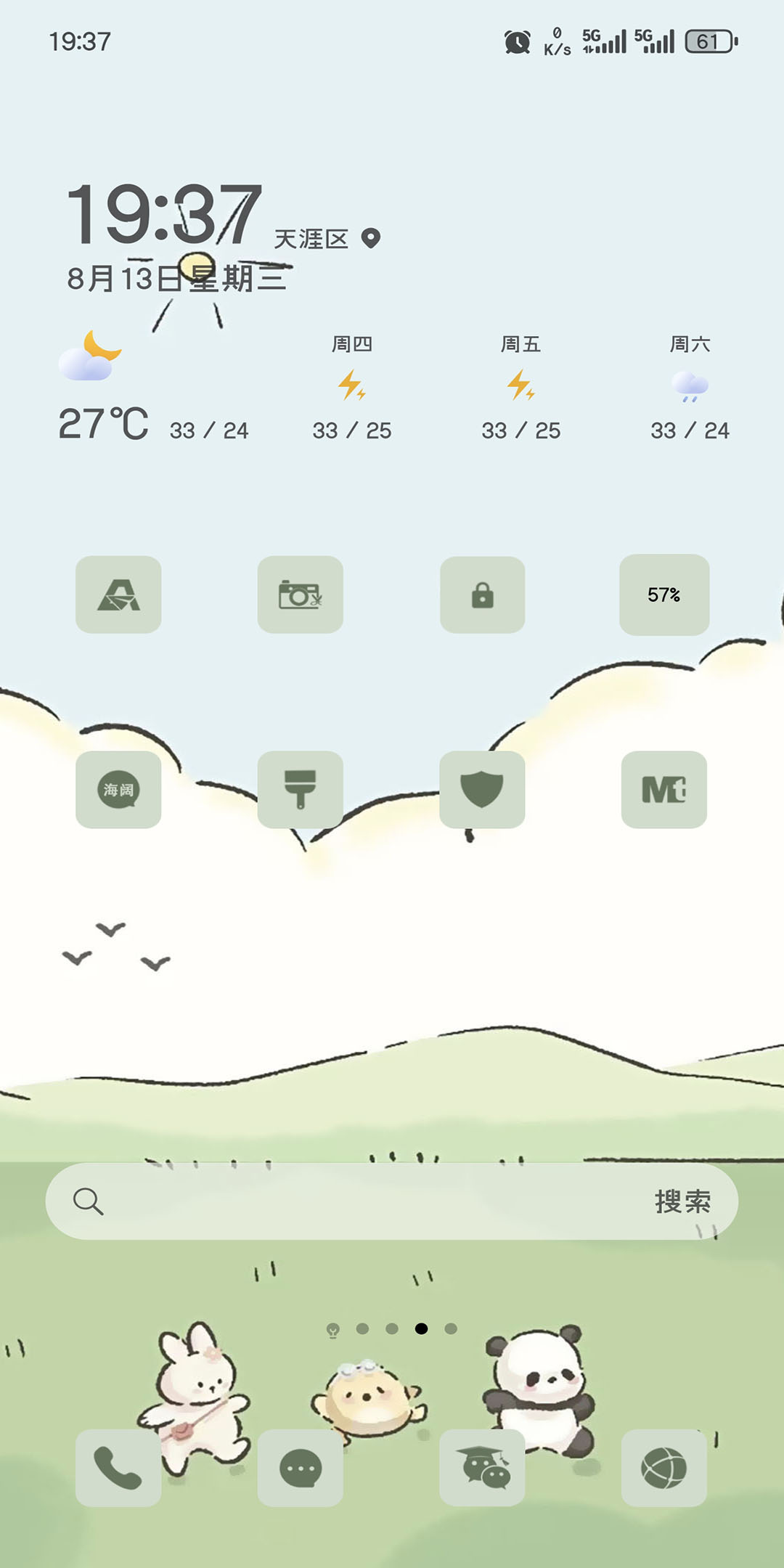Viewport: 784px width, 1568px height.
Task: Open the messages app
Action: [x=300, y=1468]
